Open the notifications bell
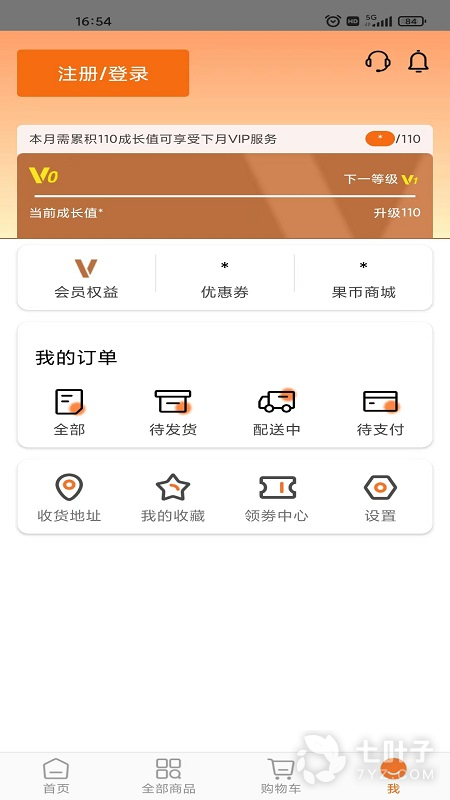 coord(418,62)
